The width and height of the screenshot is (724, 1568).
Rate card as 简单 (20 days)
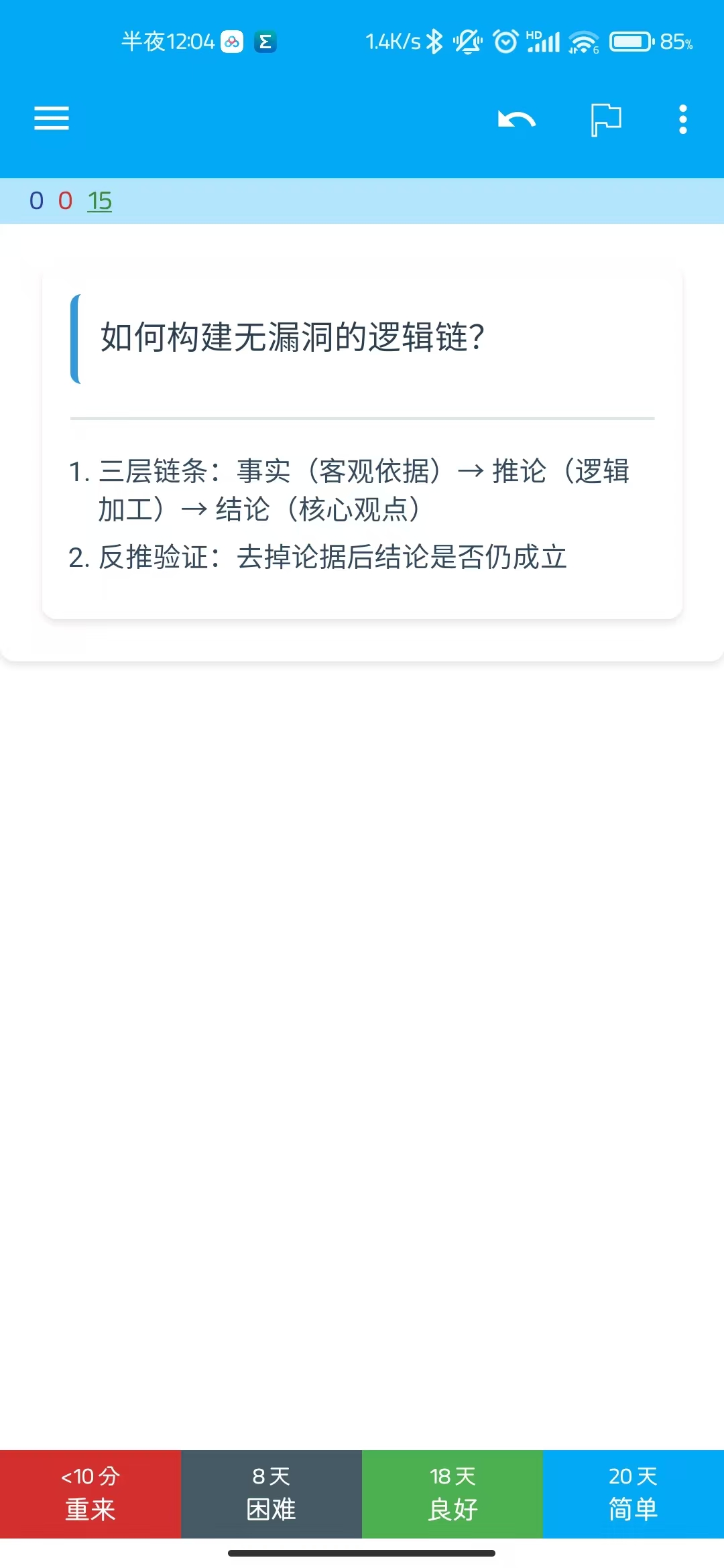pos(633,1494)
